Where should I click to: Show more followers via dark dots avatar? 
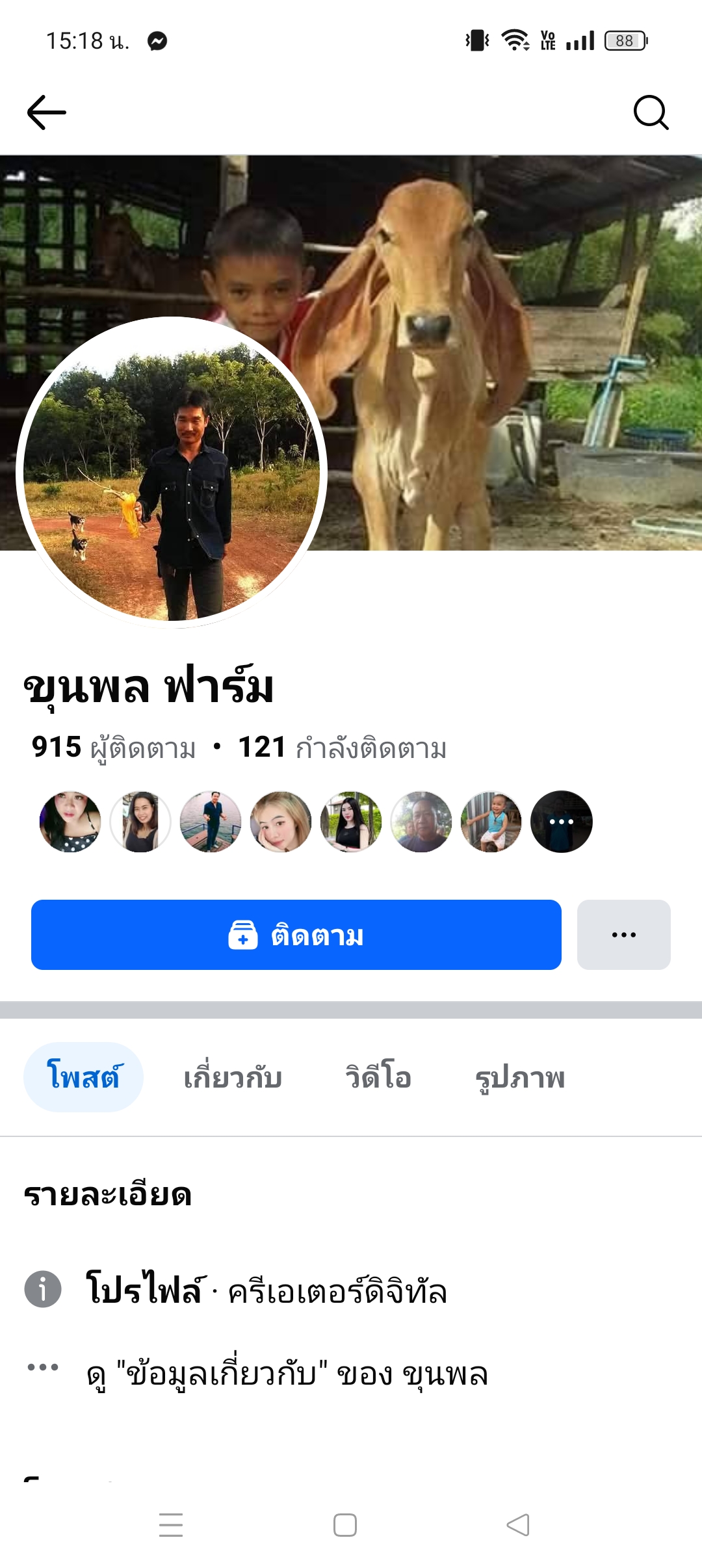pyautogui.click(x=561, y=822)
